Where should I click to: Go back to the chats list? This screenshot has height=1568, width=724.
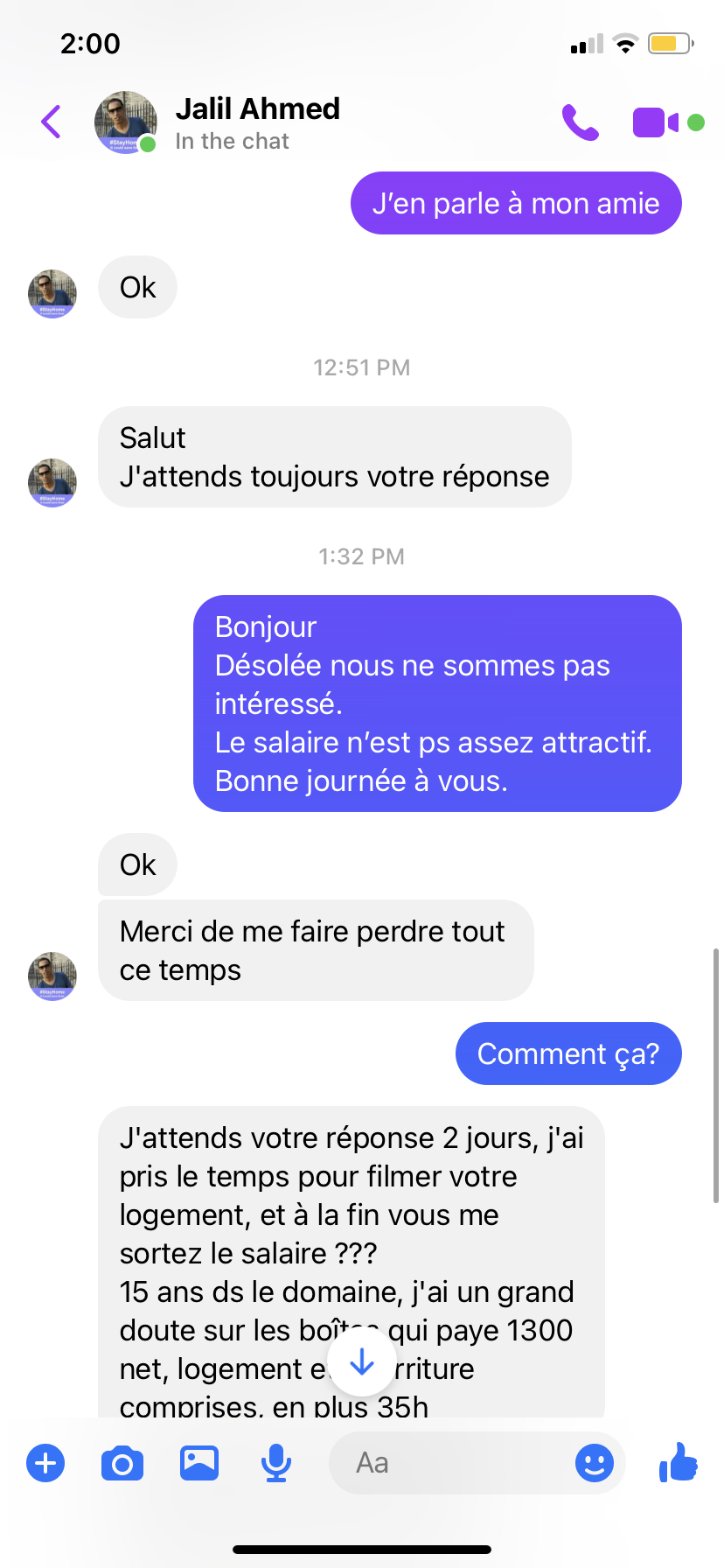tap(52, 122)
